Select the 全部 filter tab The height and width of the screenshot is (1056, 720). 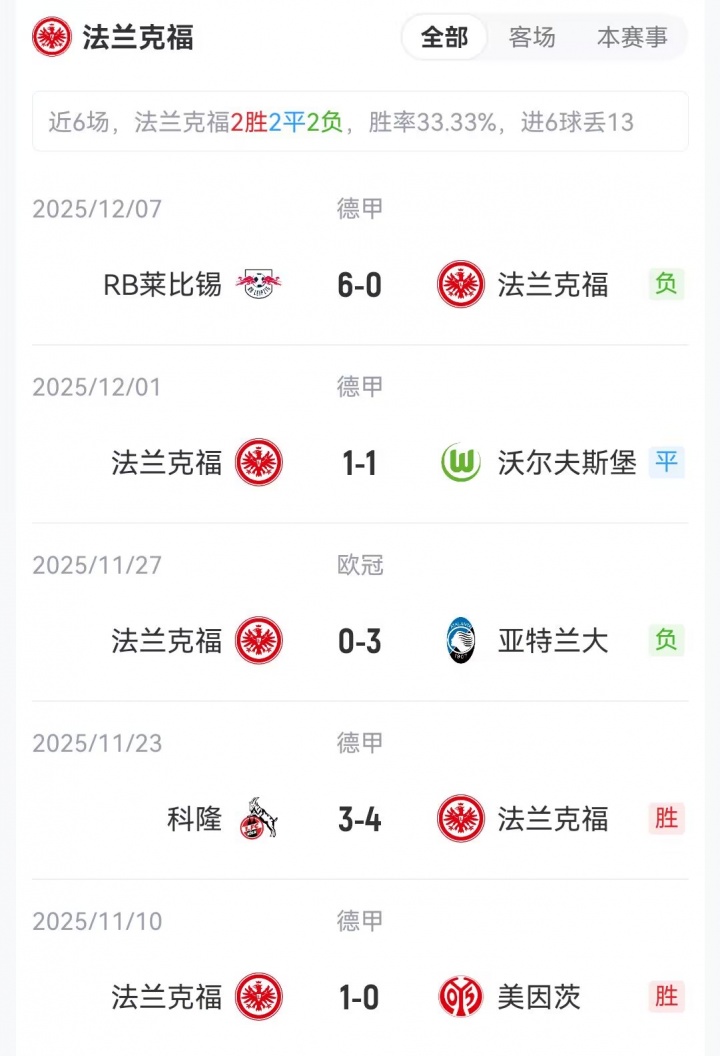(x=444, y=38)
